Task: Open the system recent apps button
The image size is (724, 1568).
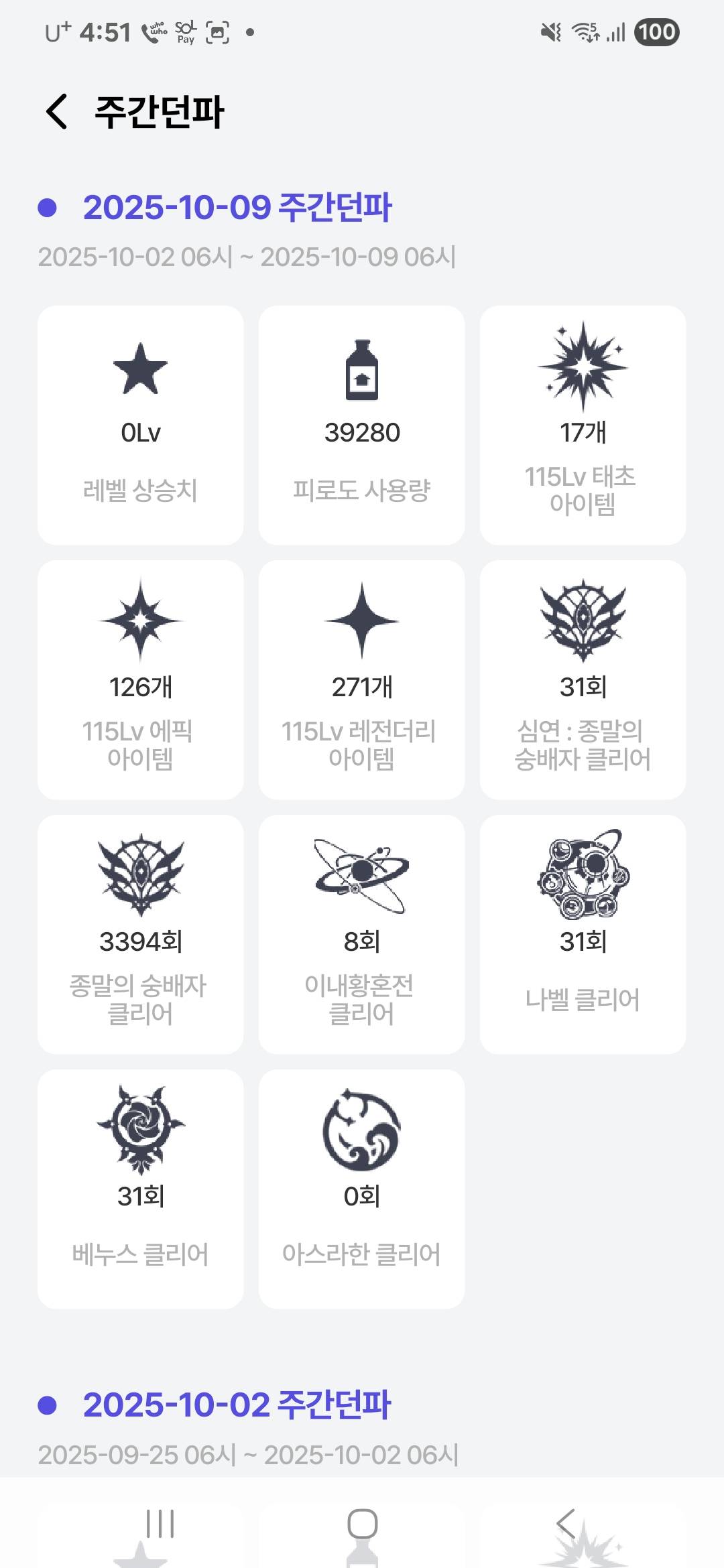Action: tap(160, 1524)
